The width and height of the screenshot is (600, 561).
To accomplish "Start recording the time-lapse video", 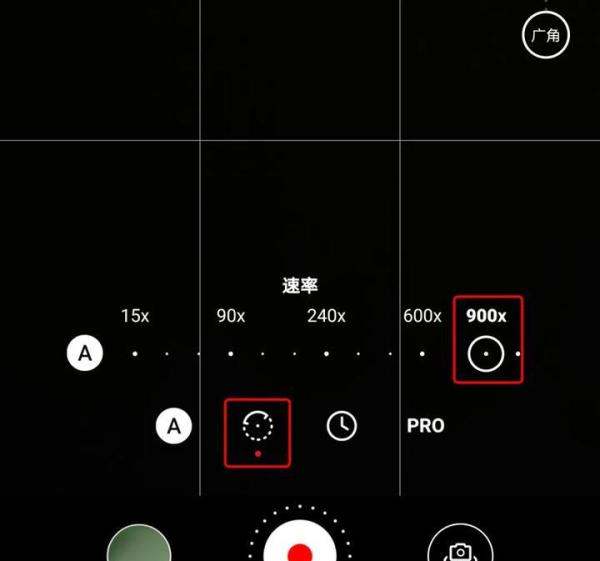I will pyautogui.click(x=299, y=545).
